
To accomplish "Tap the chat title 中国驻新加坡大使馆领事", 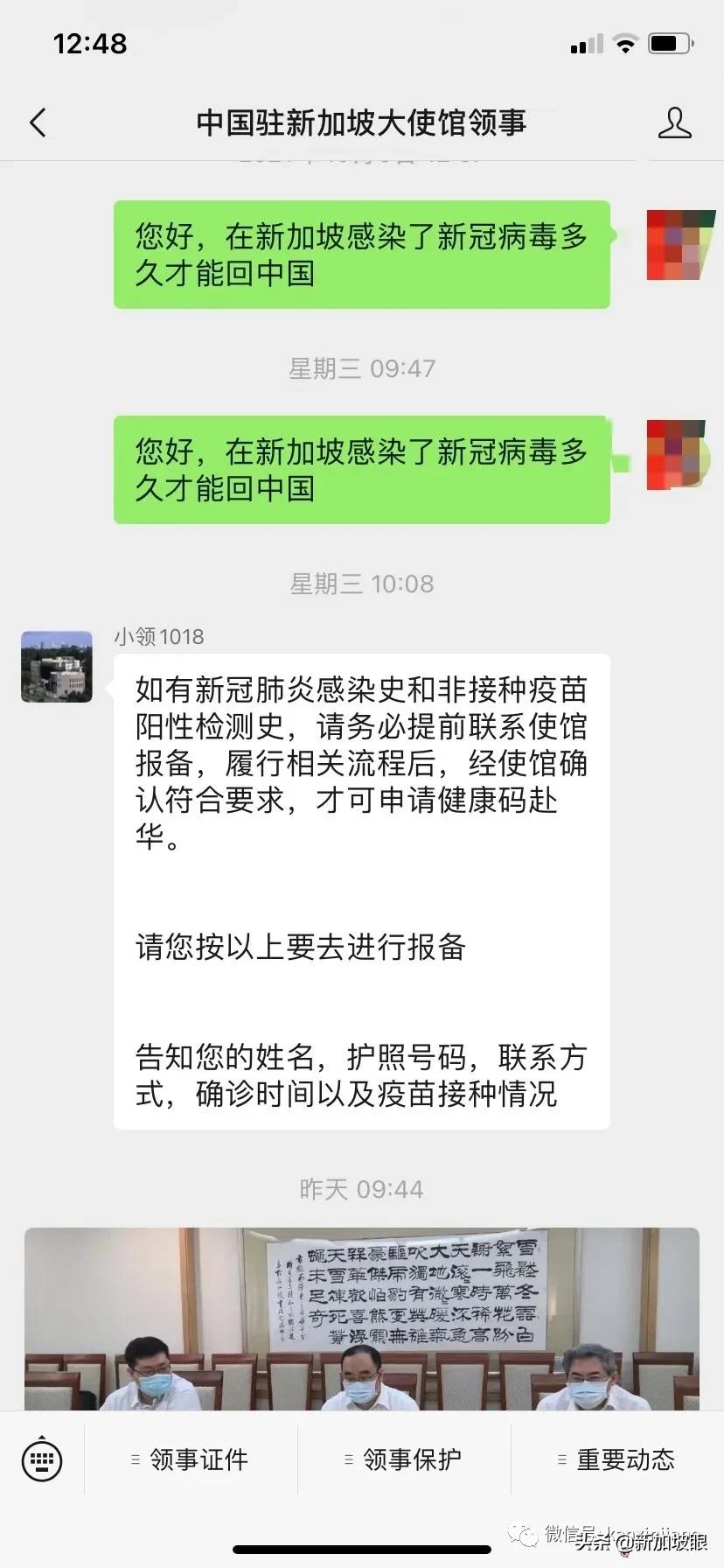I will click(362, 122).
